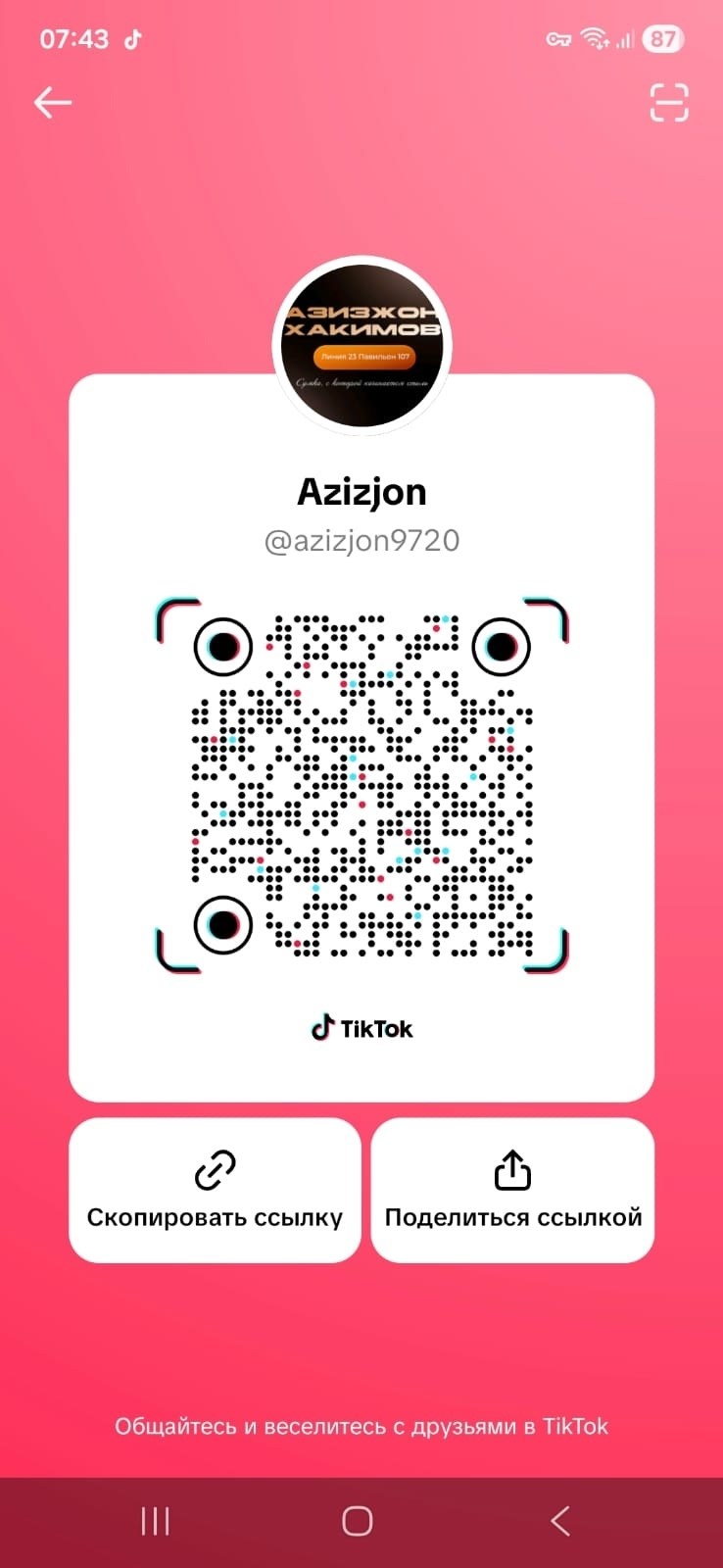
Task: Go to the home screen
Action: pyautogui.click(x=358, y=1521)
